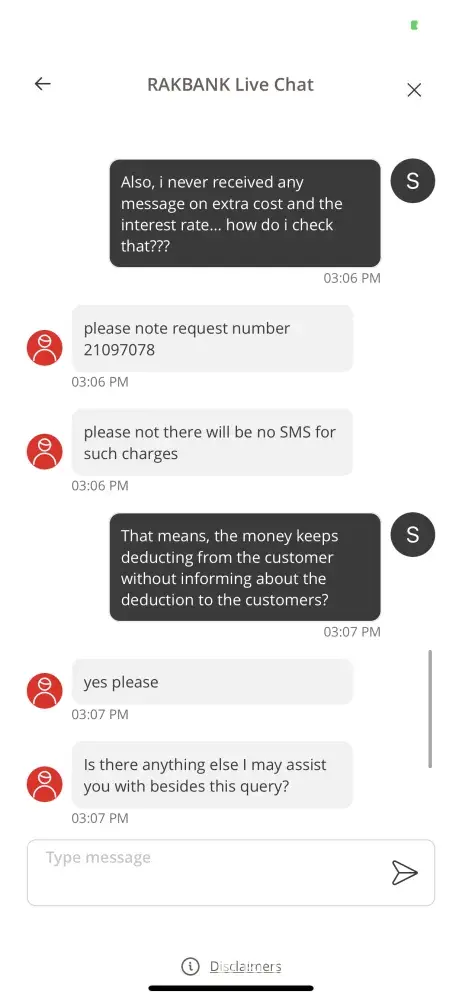Viewport: 462px width, 1000px height.
Task: Focus the Type message field
Action: 204,872
